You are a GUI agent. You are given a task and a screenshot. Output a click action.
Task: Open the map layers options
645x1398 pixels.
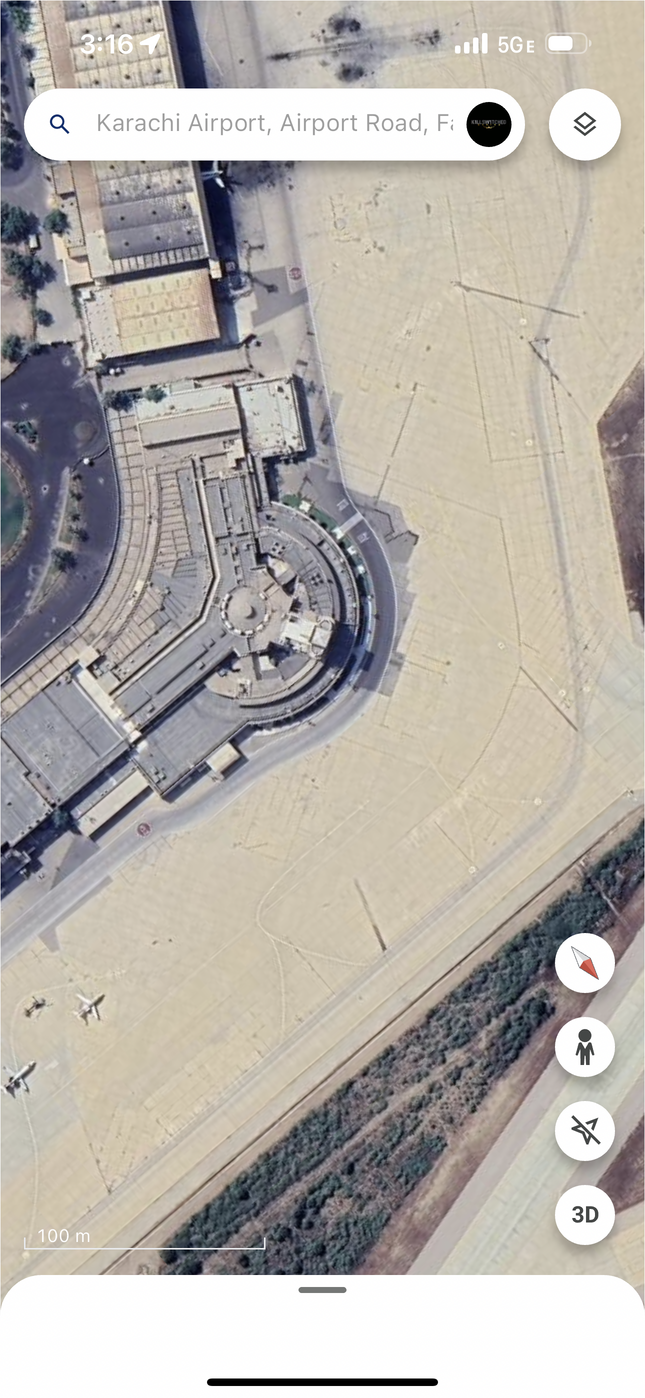point(585,124)
